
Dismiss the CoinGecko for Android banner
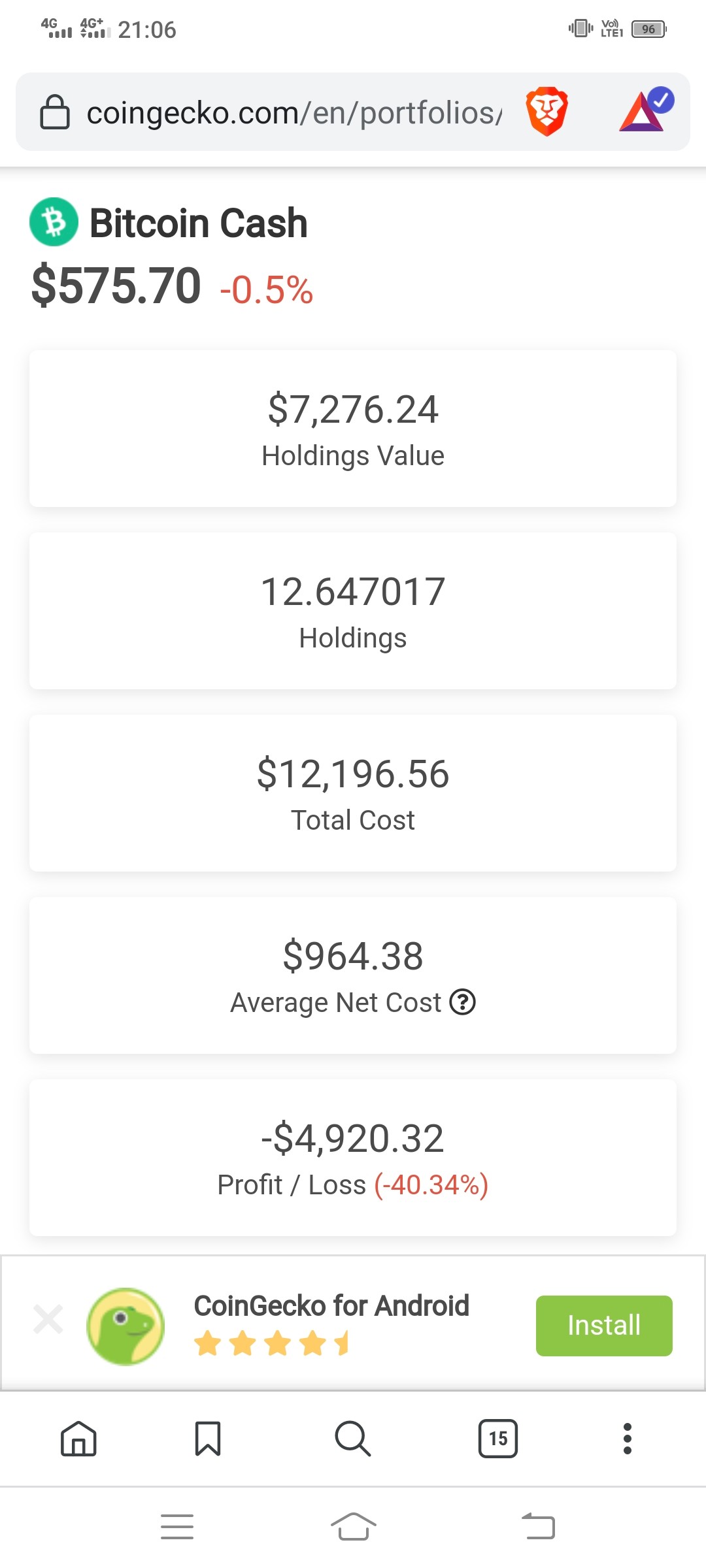[x=48, y=1319]
